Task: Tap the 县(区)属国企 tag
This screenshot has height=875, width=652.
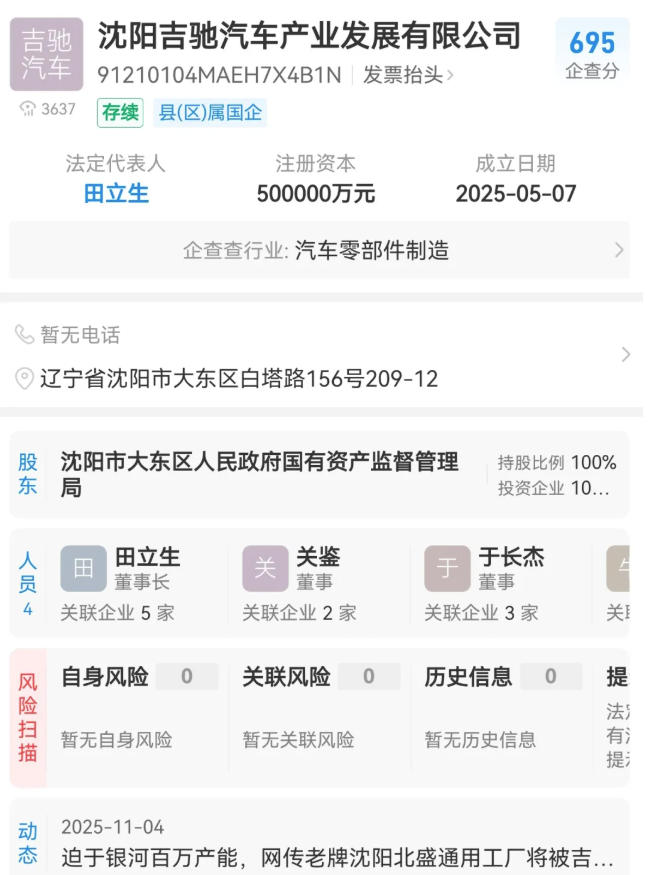Action: (x=210, y=113)
